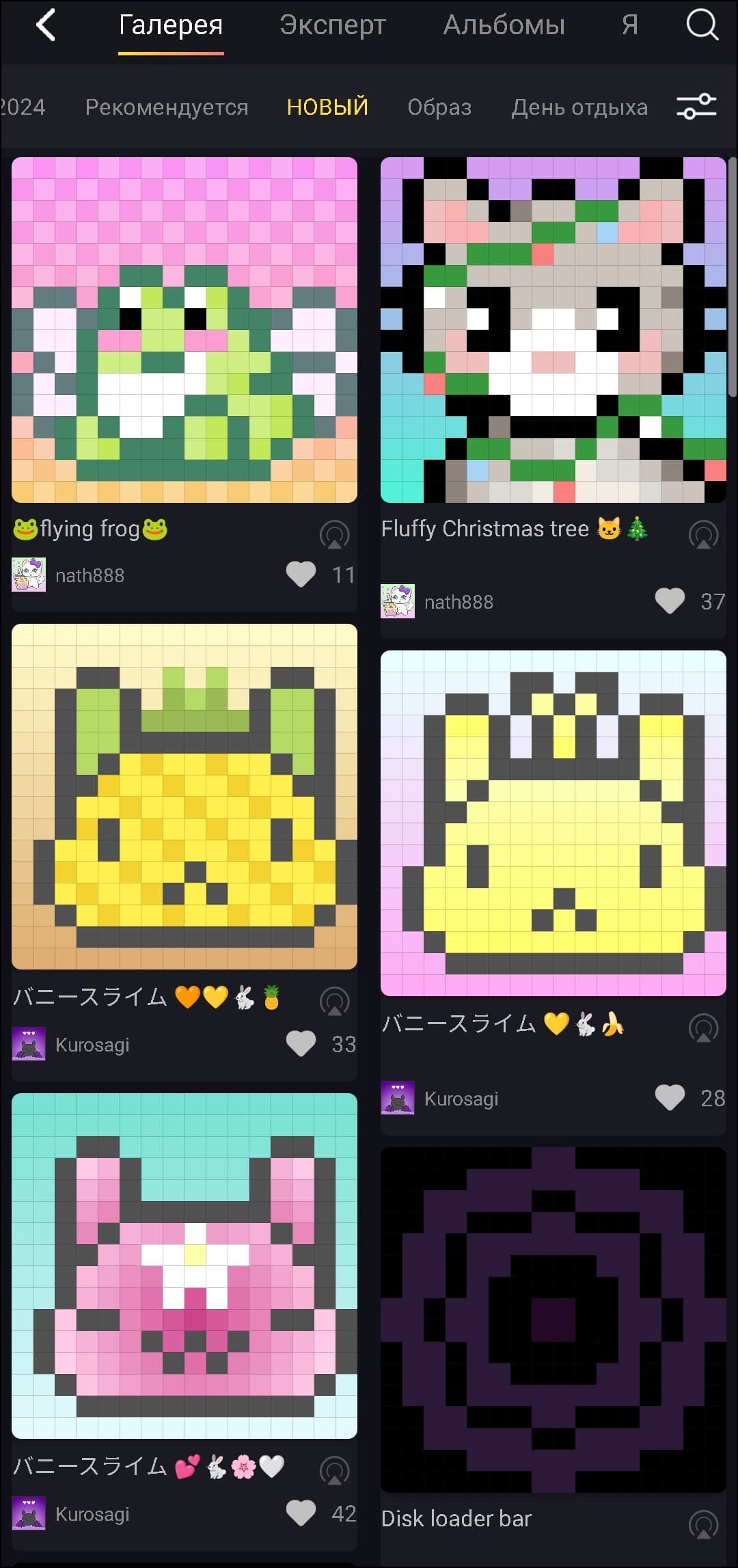Select the День отдыха category
Screen dimensions: 738x1568
(579, 107)
